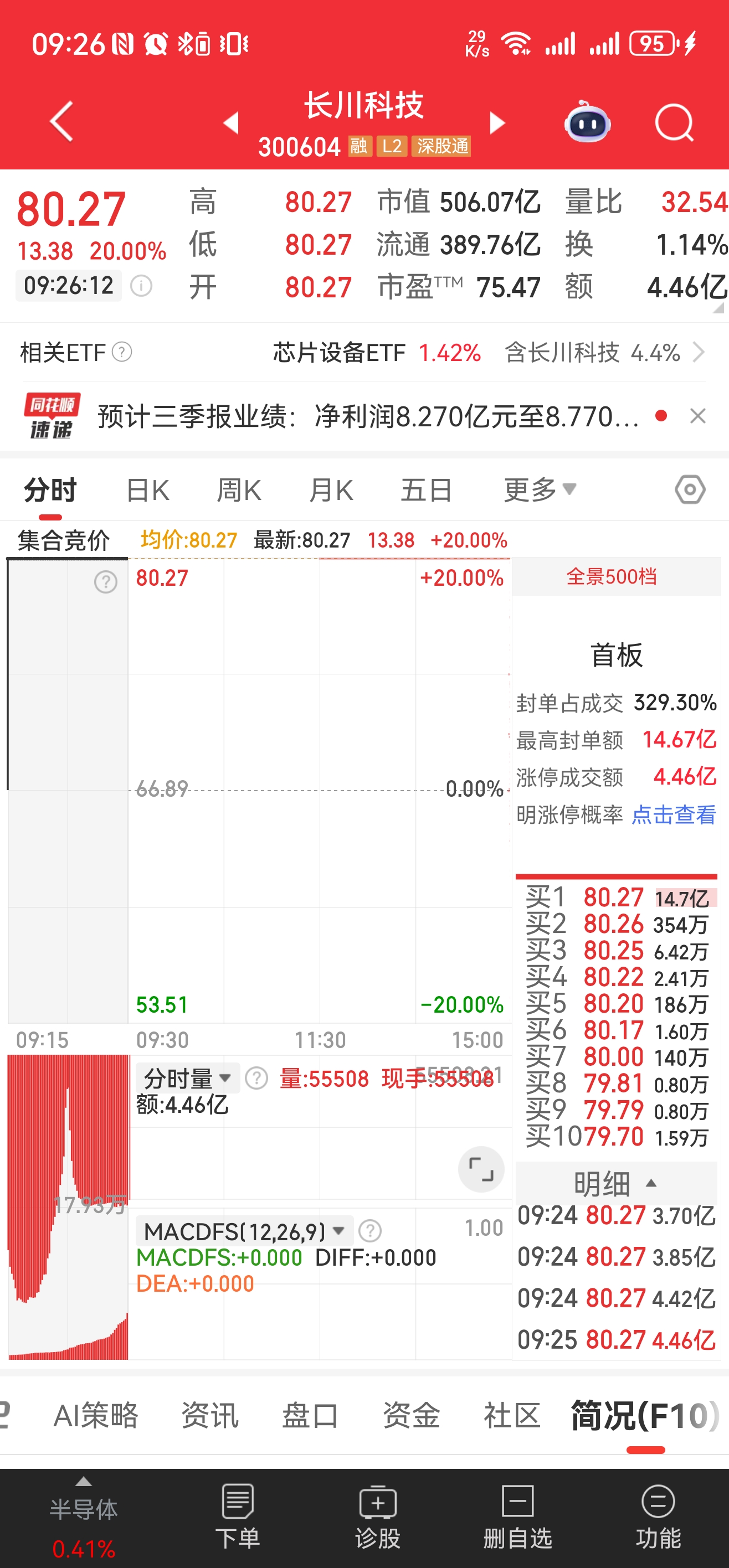729x1568 pixels.
Task: Switch to the 资金 tab
Action: (x=411, y=1415)
